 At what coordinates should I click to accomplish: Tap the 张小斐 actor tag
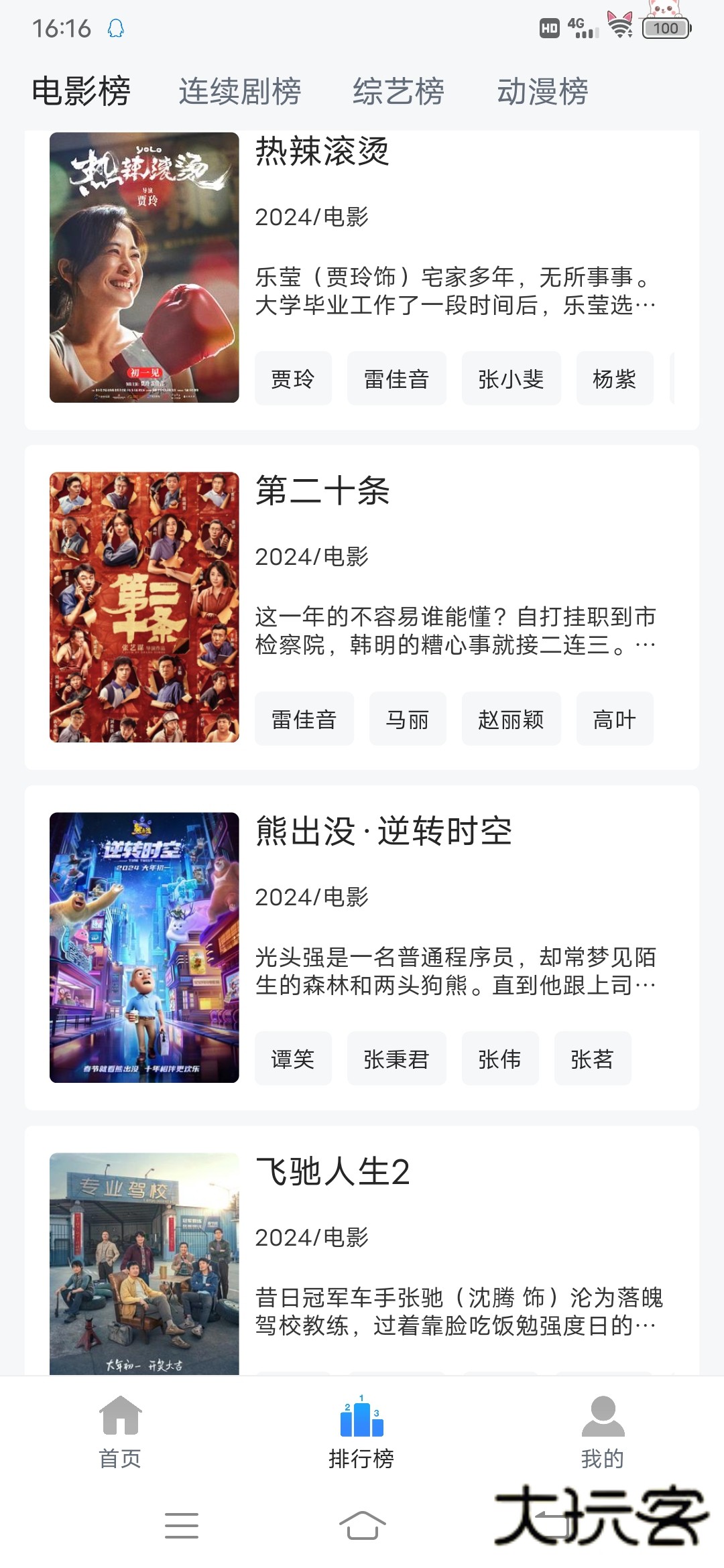[511, 378]
